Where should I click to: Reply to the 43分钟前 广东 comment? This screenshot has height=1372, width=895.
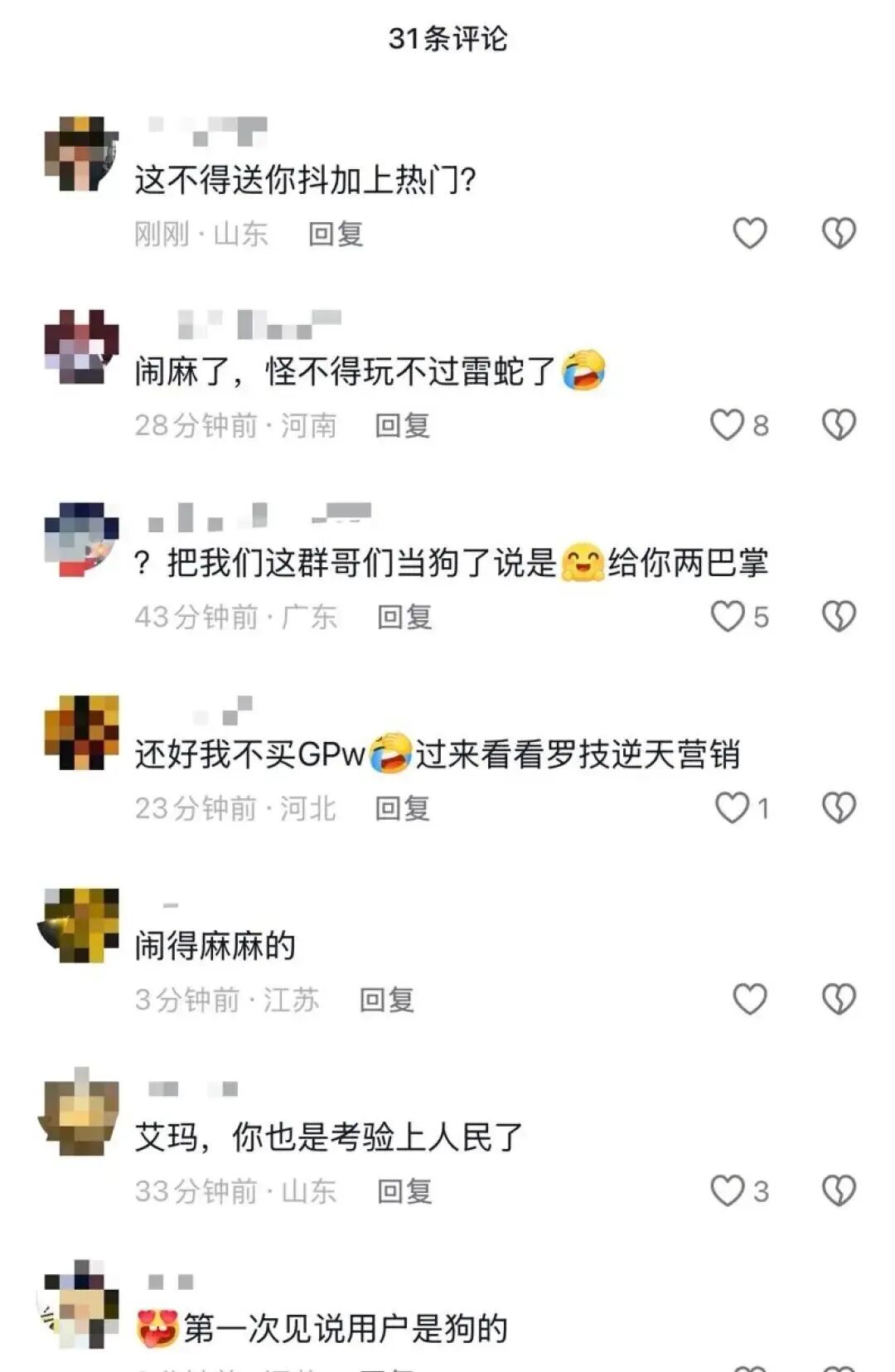[x=404, y=618]
